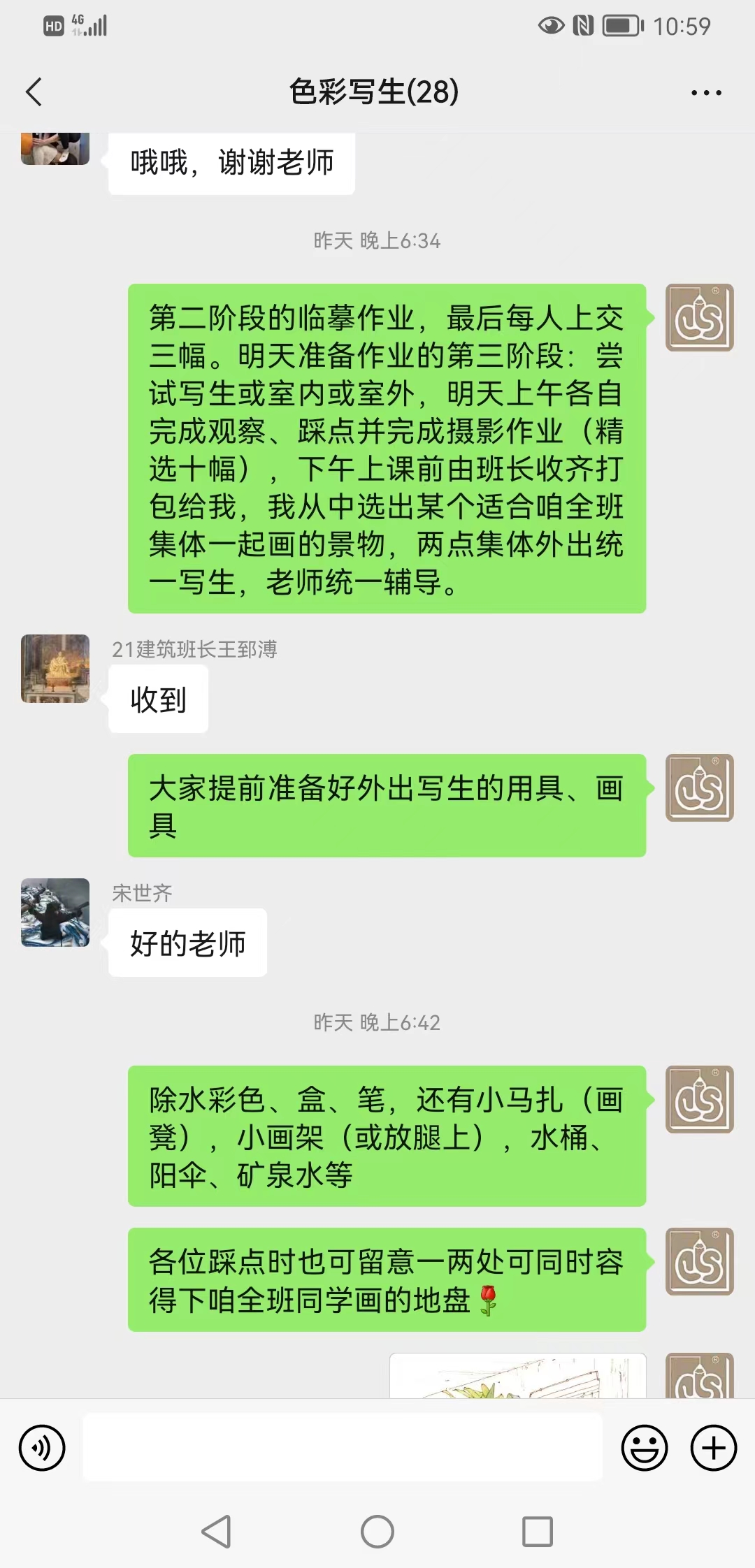The image size is (755, 1568).
Task: Switch to voice message input
Action: tap(42, 1448)
